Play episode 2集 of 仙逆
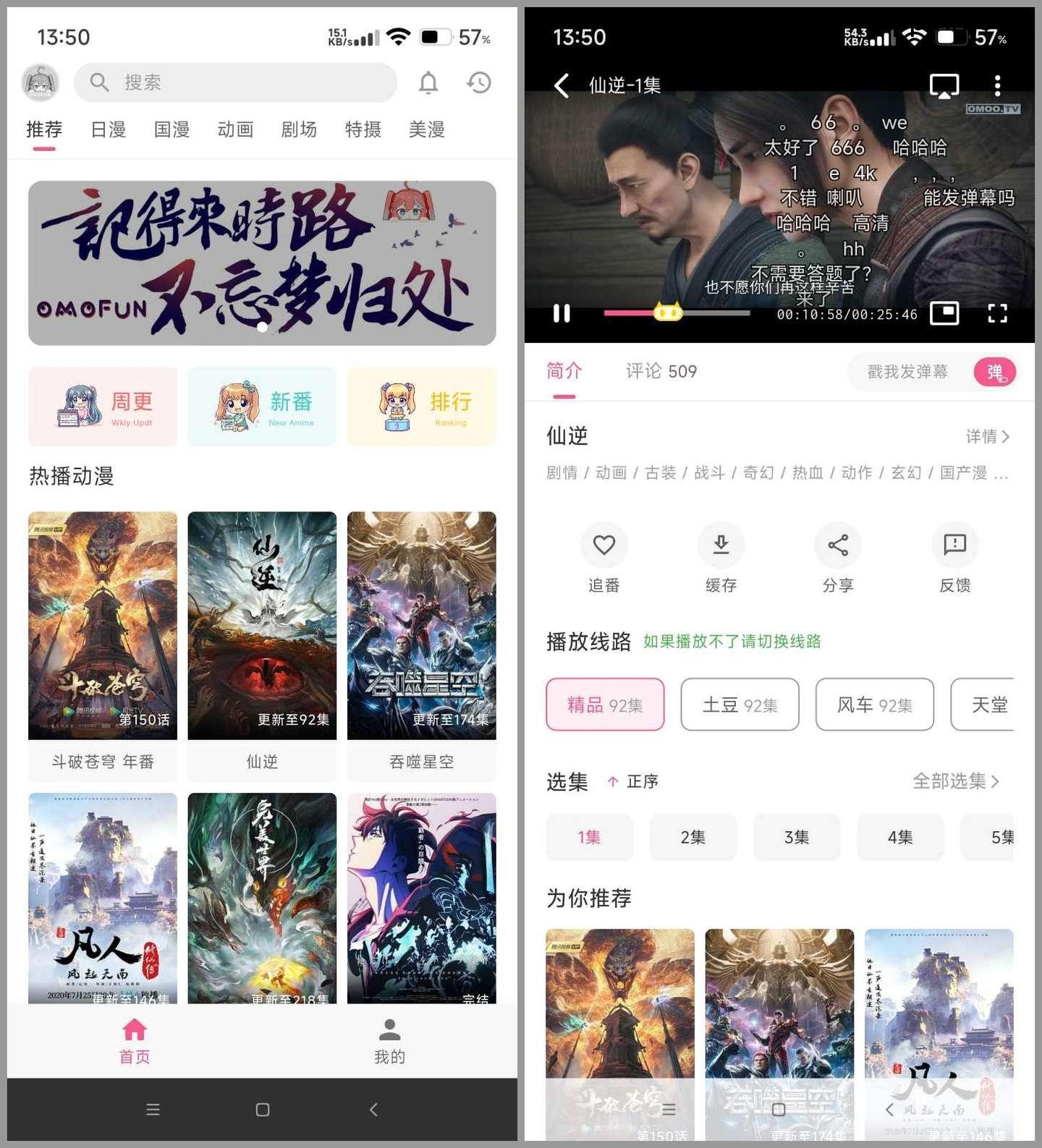The height and width of the screenshot is (1148, 1042). [692, 837]
